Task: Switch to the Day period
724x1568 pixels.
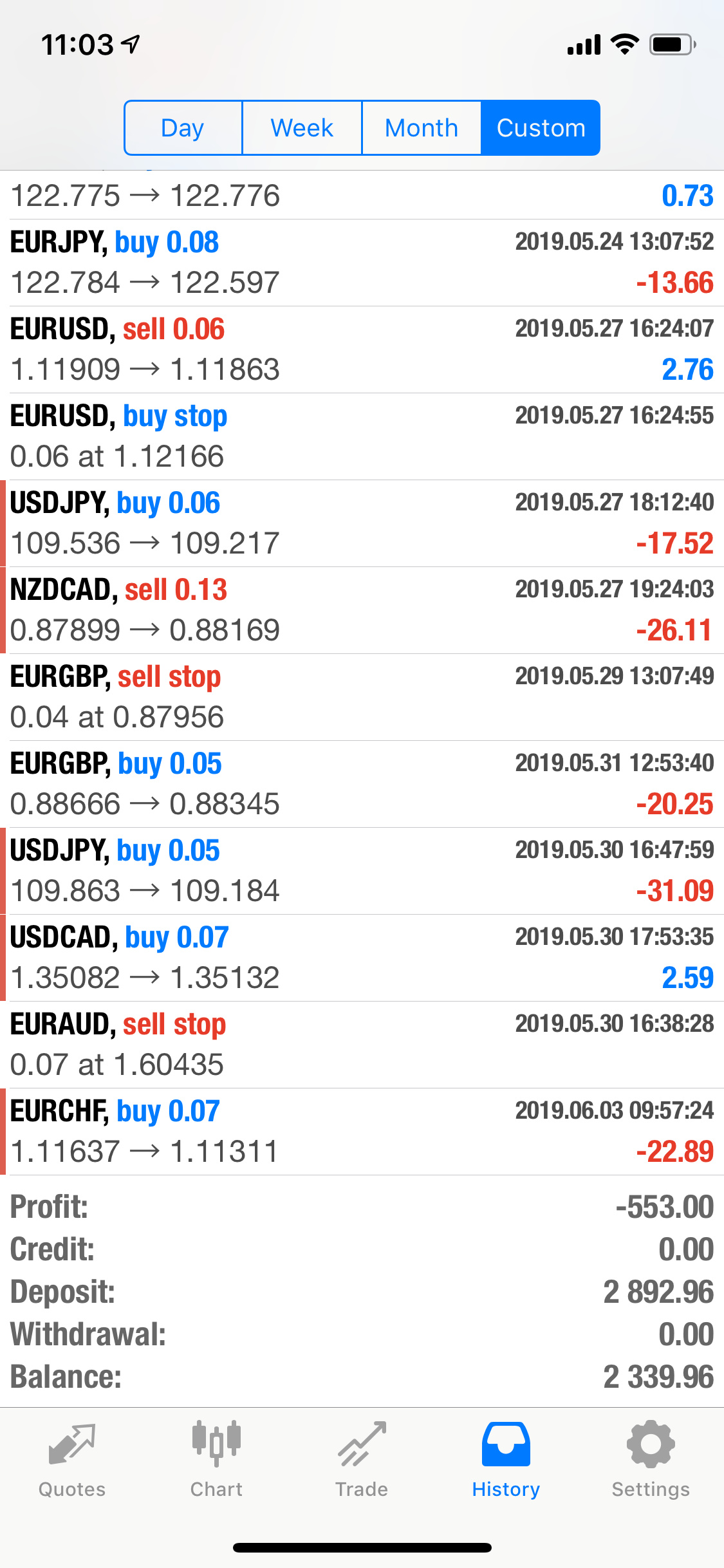Action: 183,127
